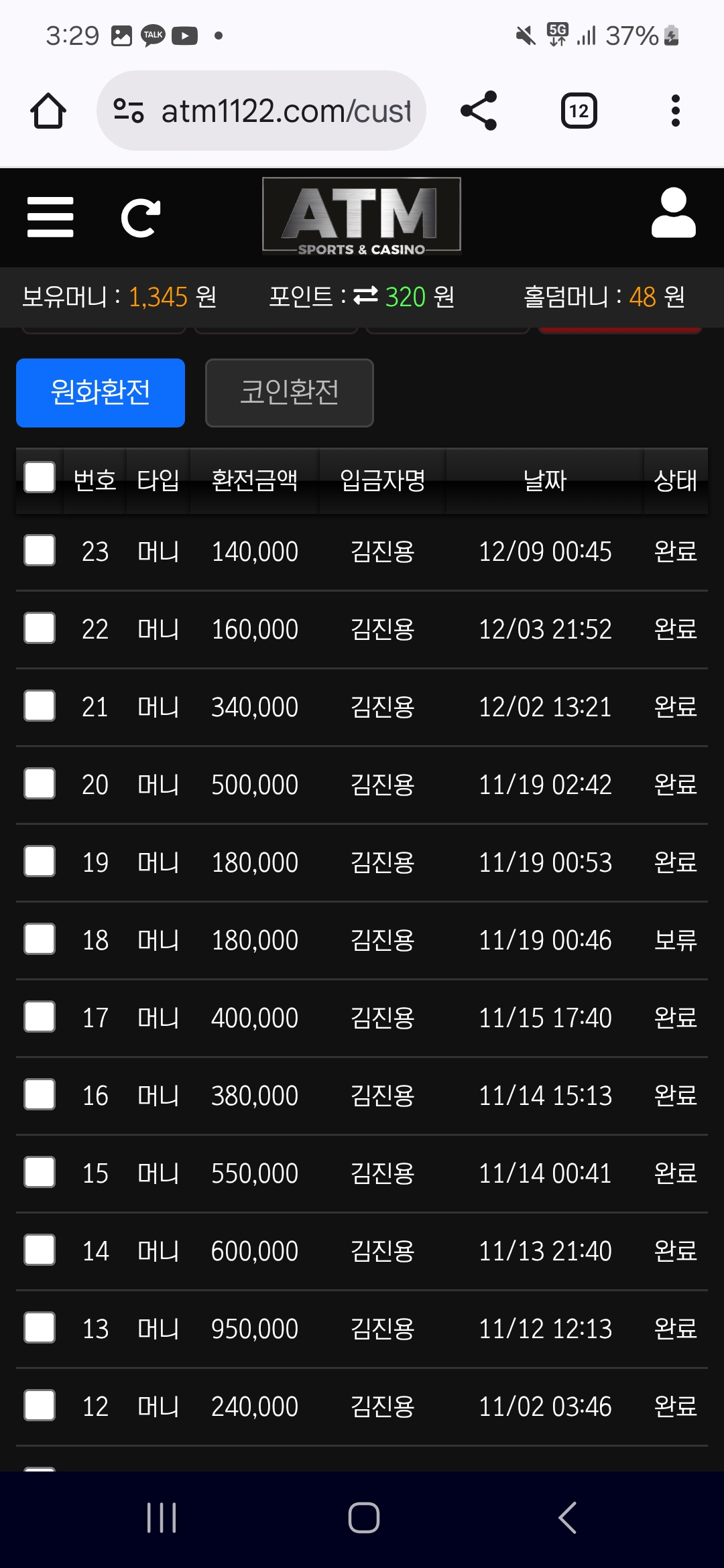Go to the browser home page
This screenshot has height=1568, width=724.
[x=48, y=111]
